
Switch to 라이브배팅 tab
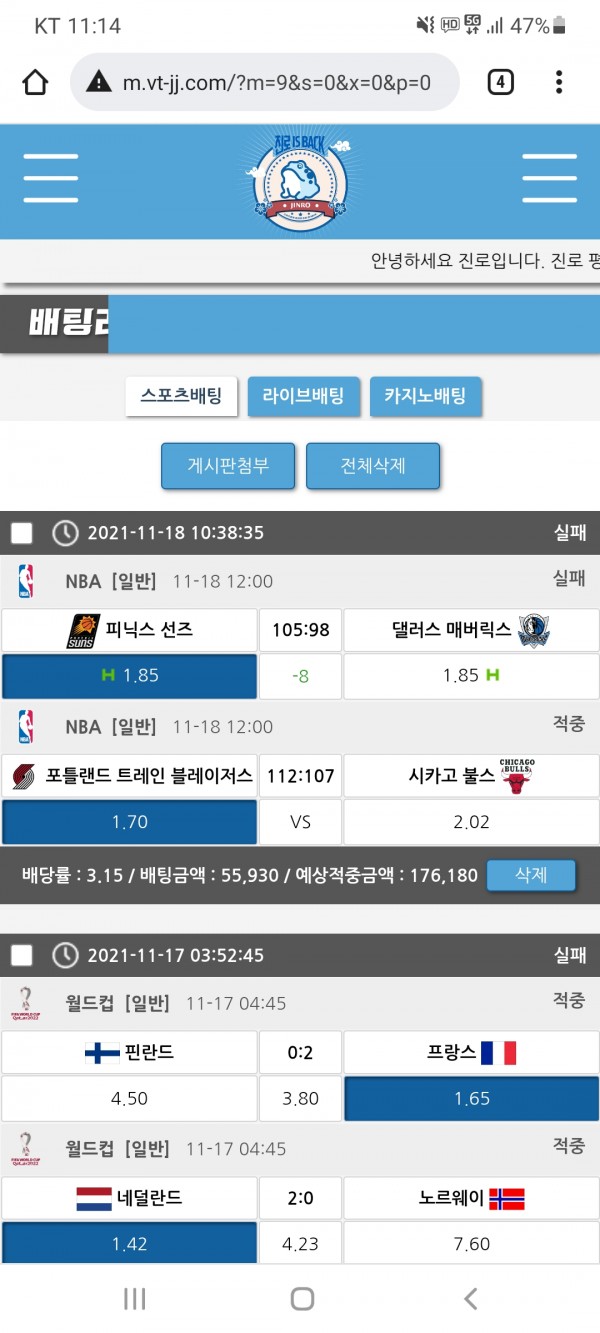303,396
